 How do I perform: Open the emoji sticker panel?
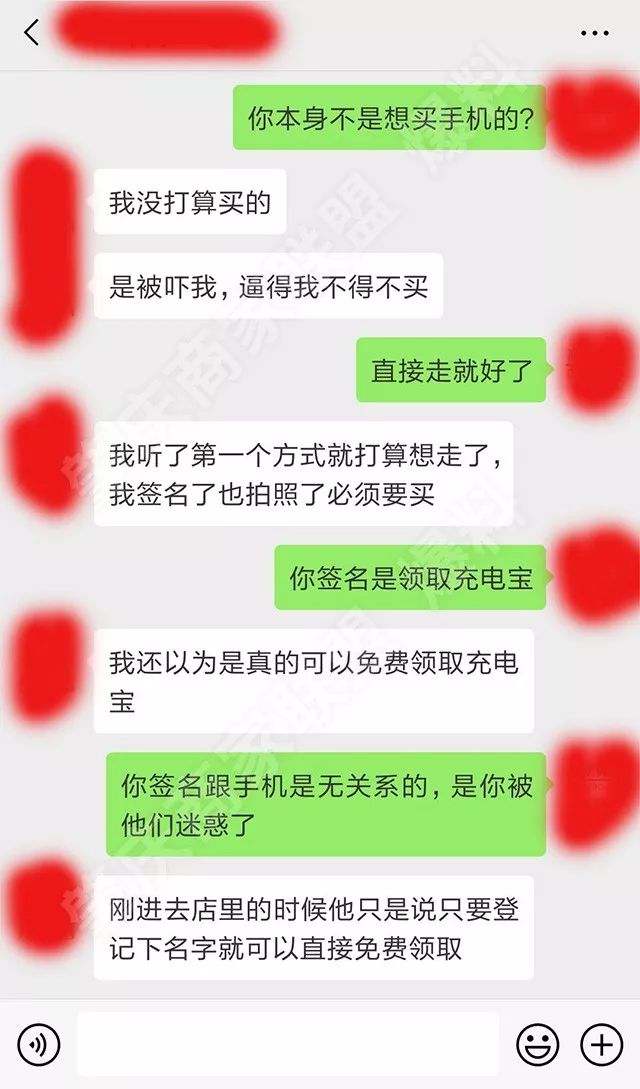537,1045
